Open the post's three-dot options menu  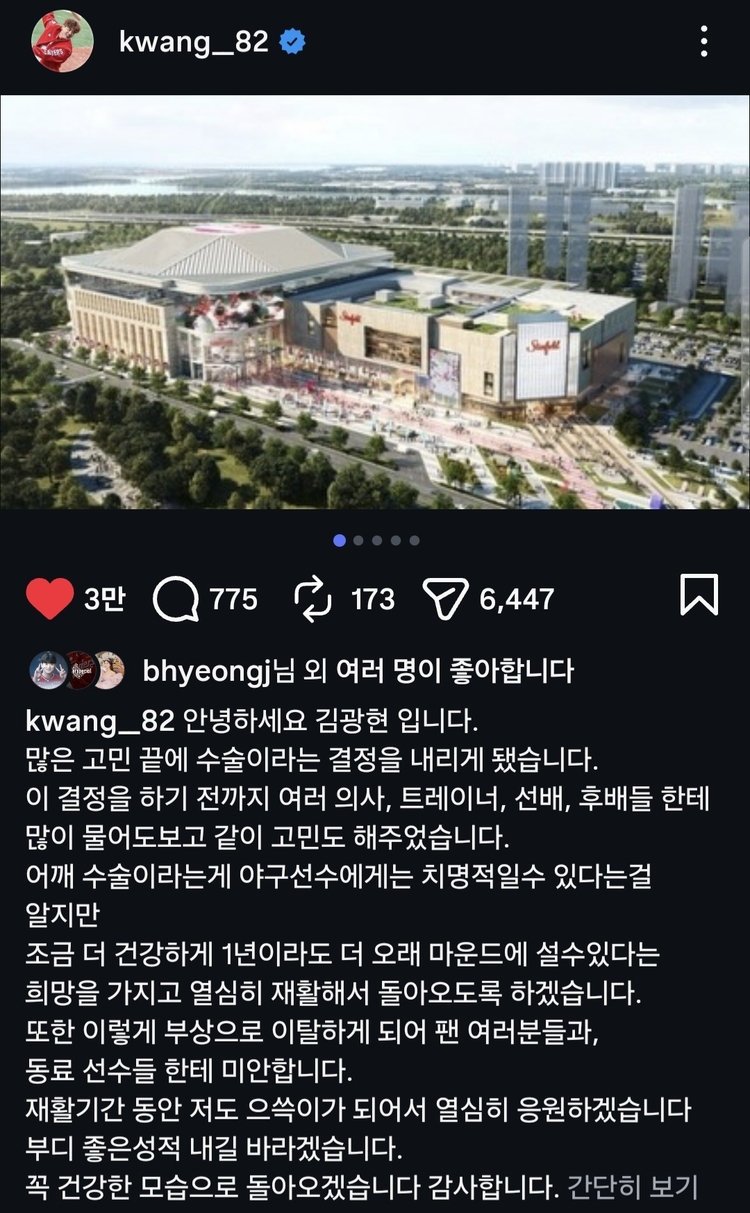coord(704,42)
